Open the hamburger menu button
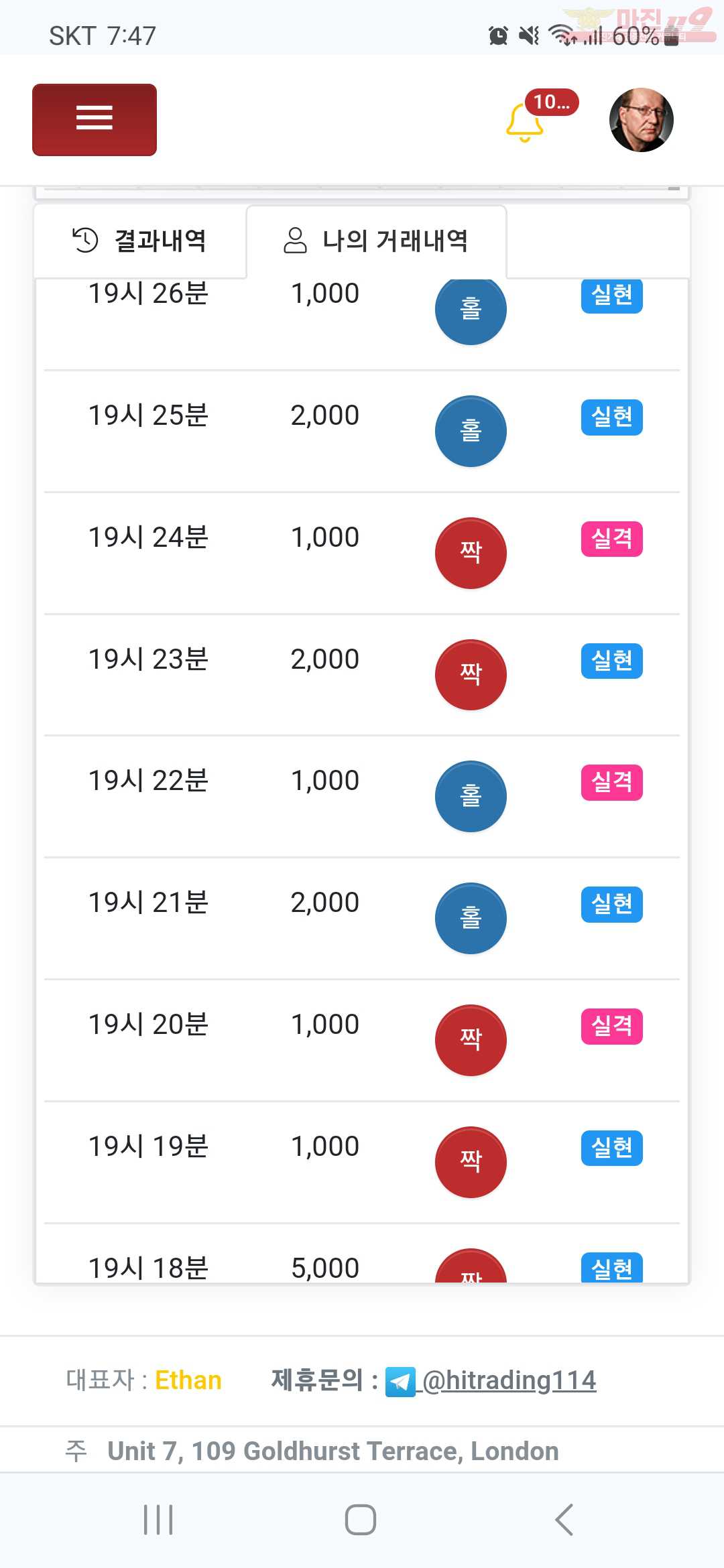 tap(95, 120)
